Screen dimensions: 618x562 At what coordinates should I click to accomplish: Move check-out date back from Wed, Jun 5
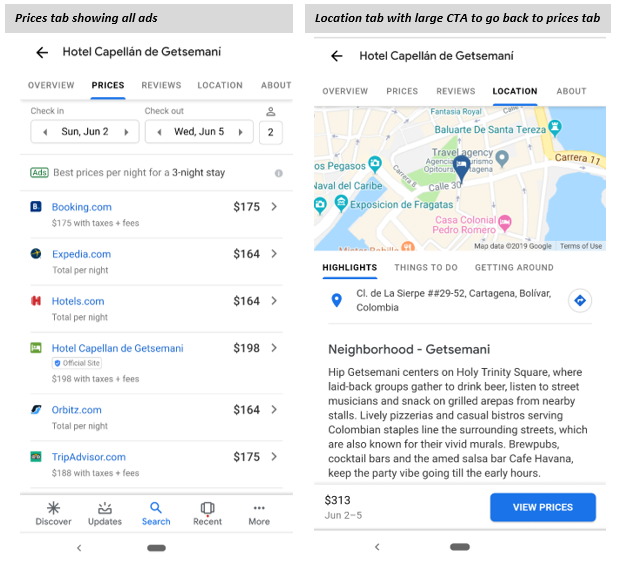[x=159, y=132]
